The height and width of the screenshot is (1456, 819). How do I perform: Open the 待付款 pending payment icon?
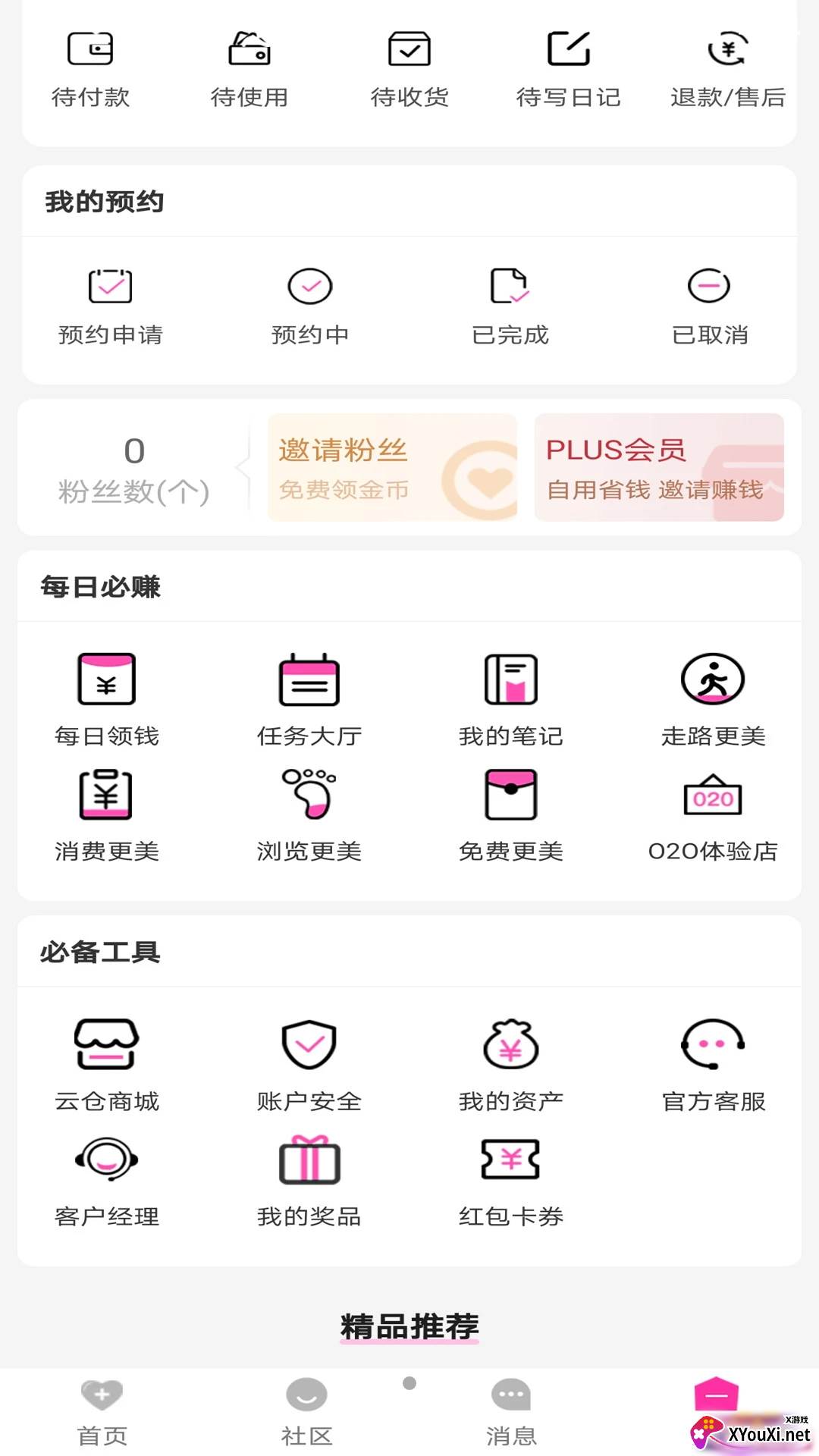pos(90,68)
